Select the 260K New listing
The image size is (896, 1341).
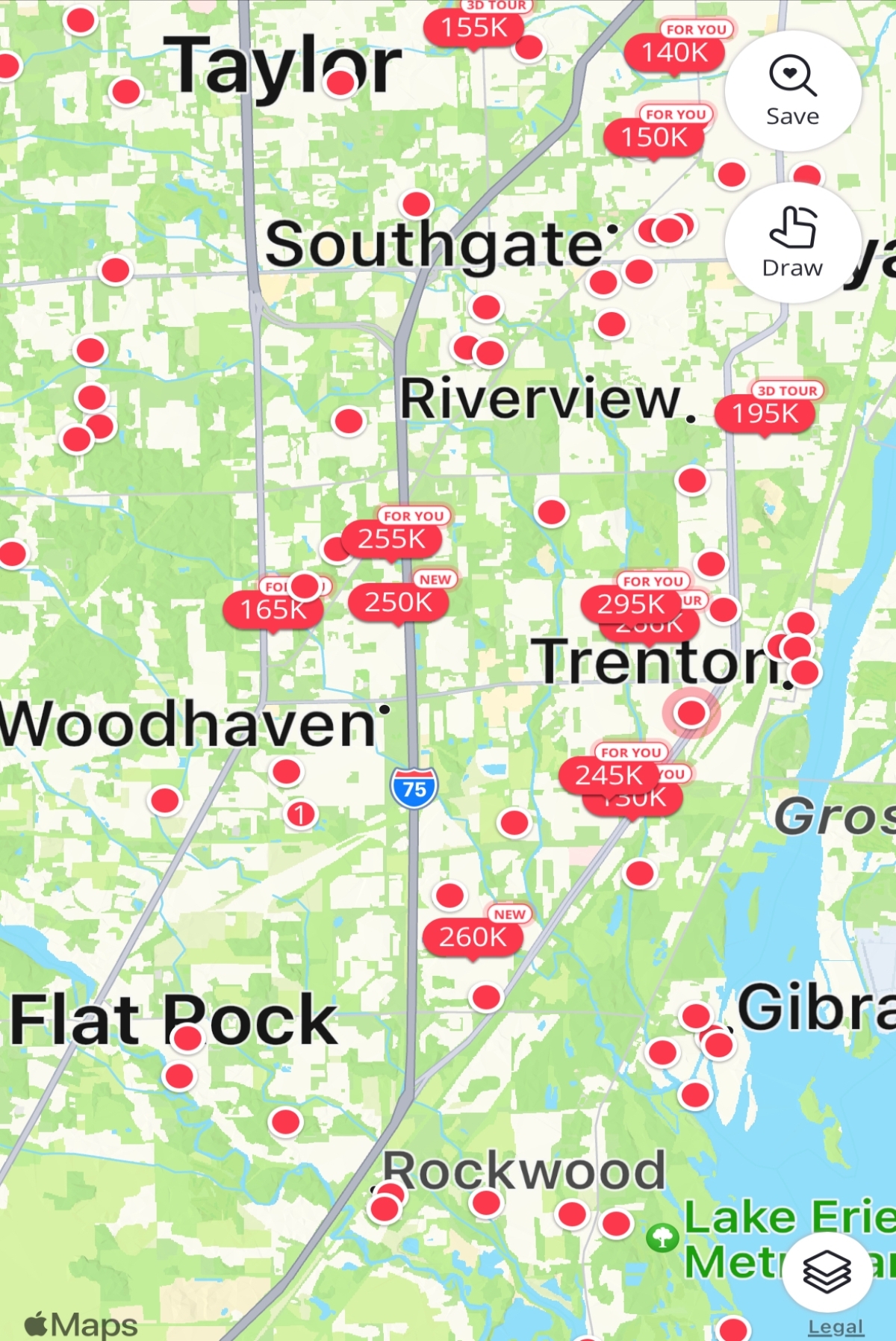coord(473,937)
